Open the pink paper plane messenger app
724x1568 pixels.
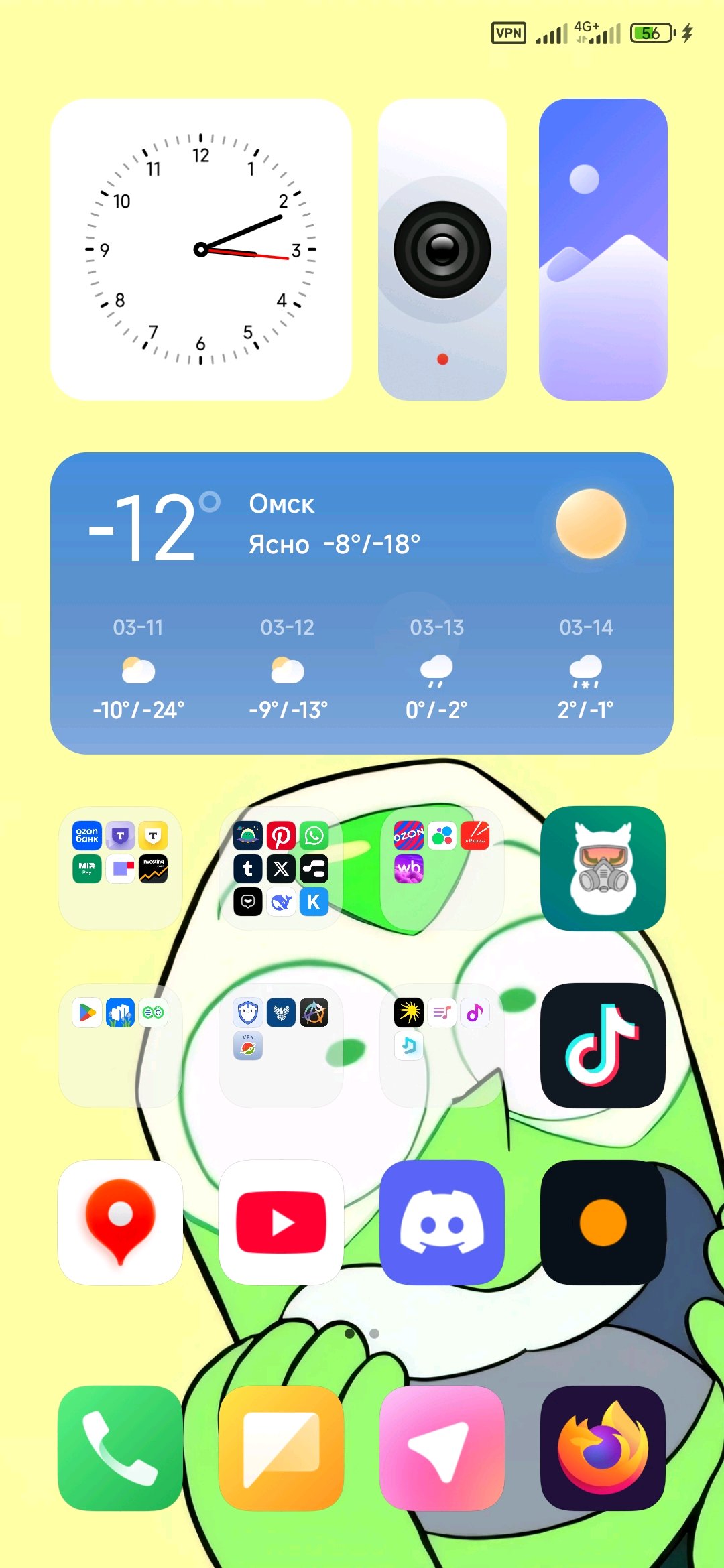[442, 1448]
